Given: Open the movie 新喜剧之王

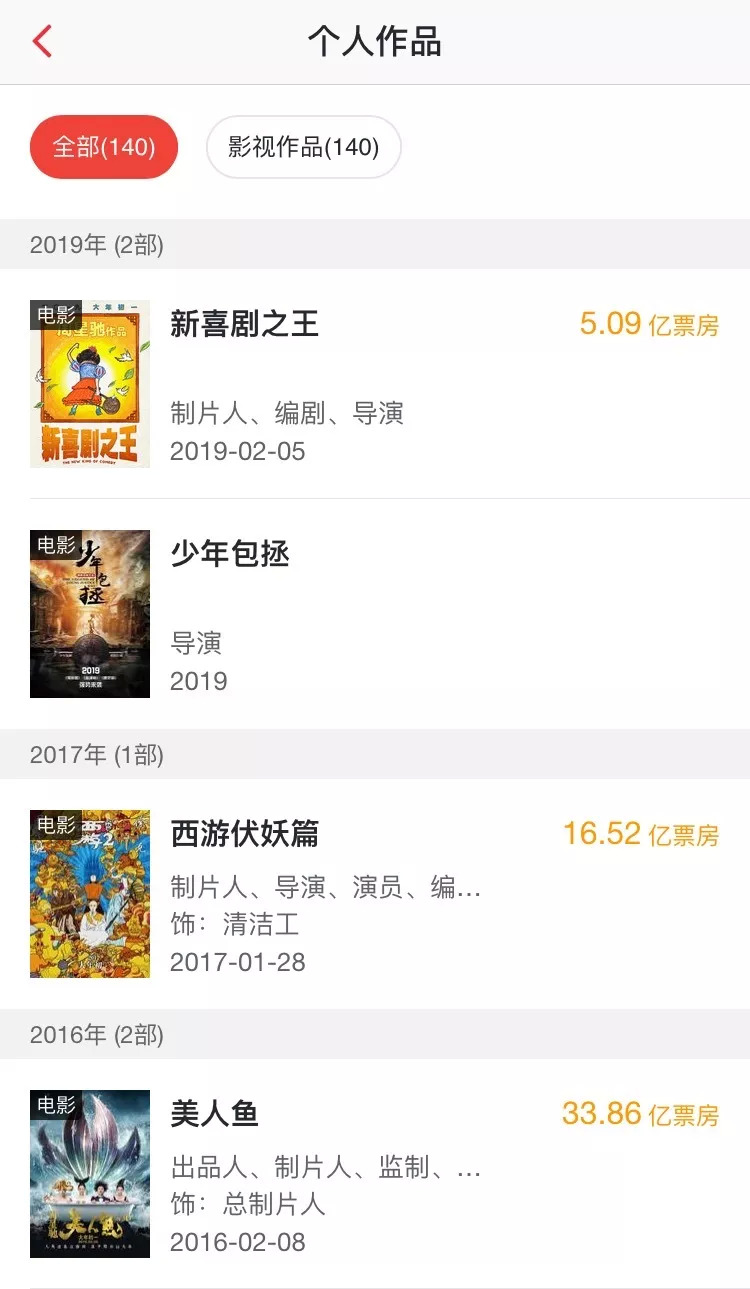Looking at the screenshot, I should tap(244, 325).
